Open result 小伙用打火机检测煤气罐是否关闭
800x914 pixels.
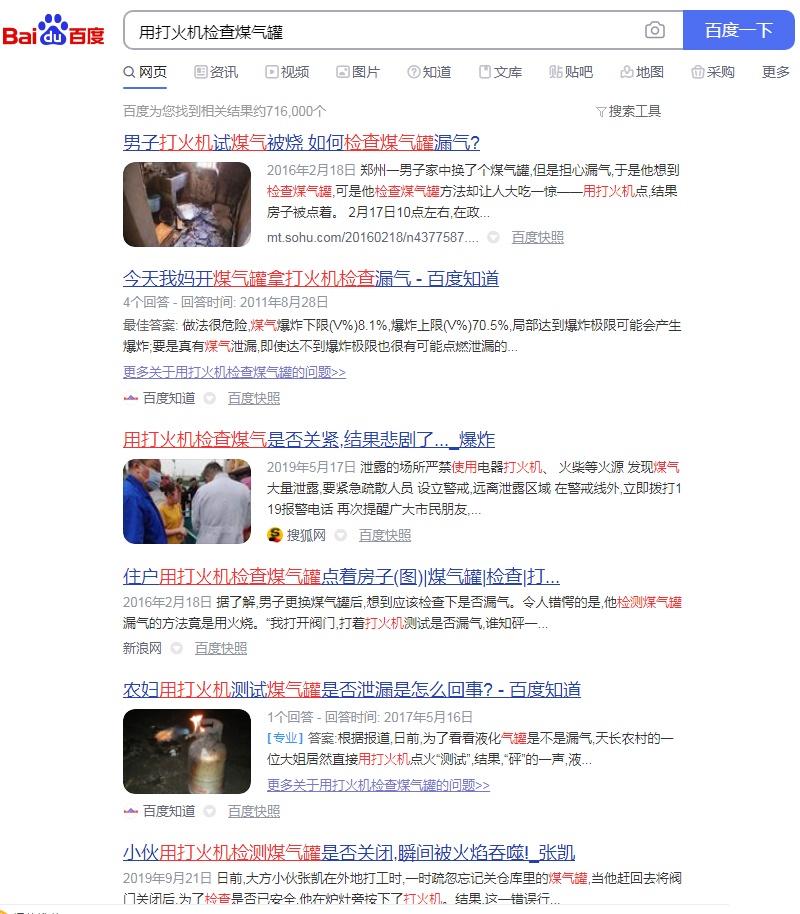348,853
